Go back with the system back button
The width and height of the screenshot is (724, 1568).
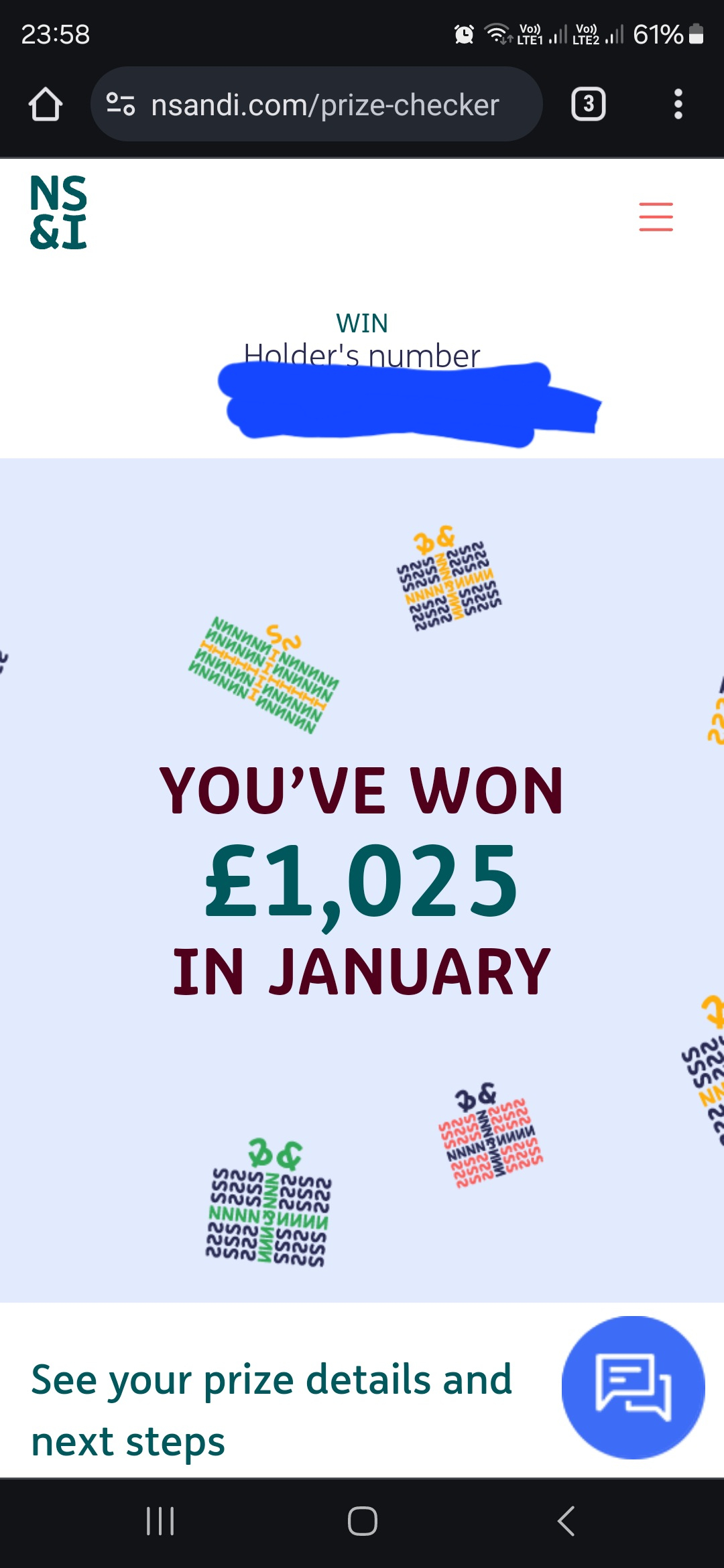pyautogui.click(x=566, y=1520)
